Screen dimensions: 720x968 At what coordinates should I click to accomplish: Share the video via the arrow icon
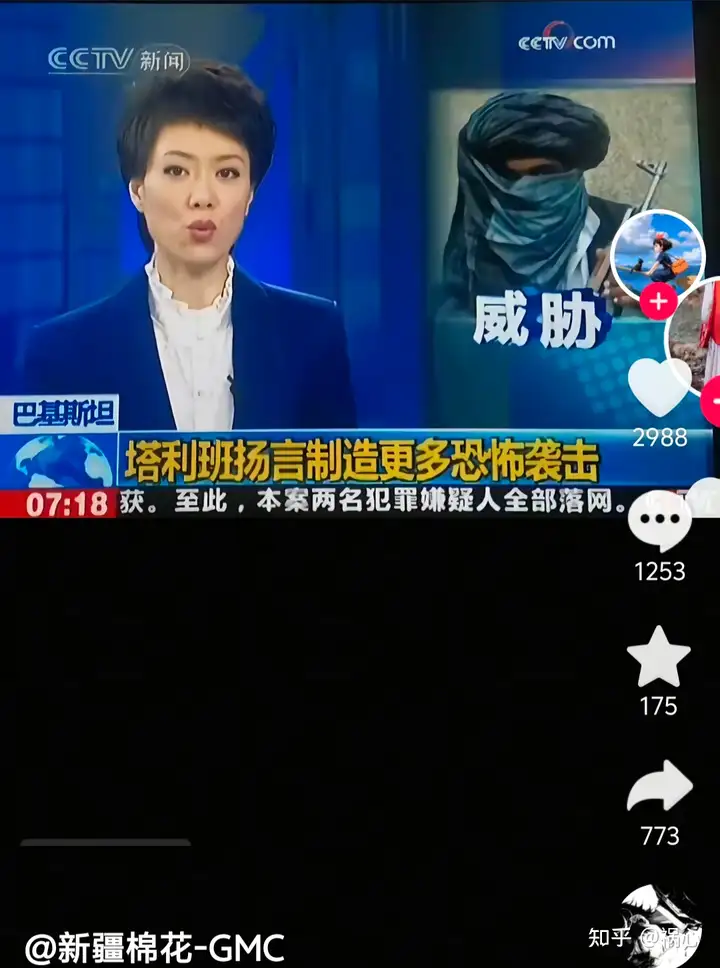point(659,787)
